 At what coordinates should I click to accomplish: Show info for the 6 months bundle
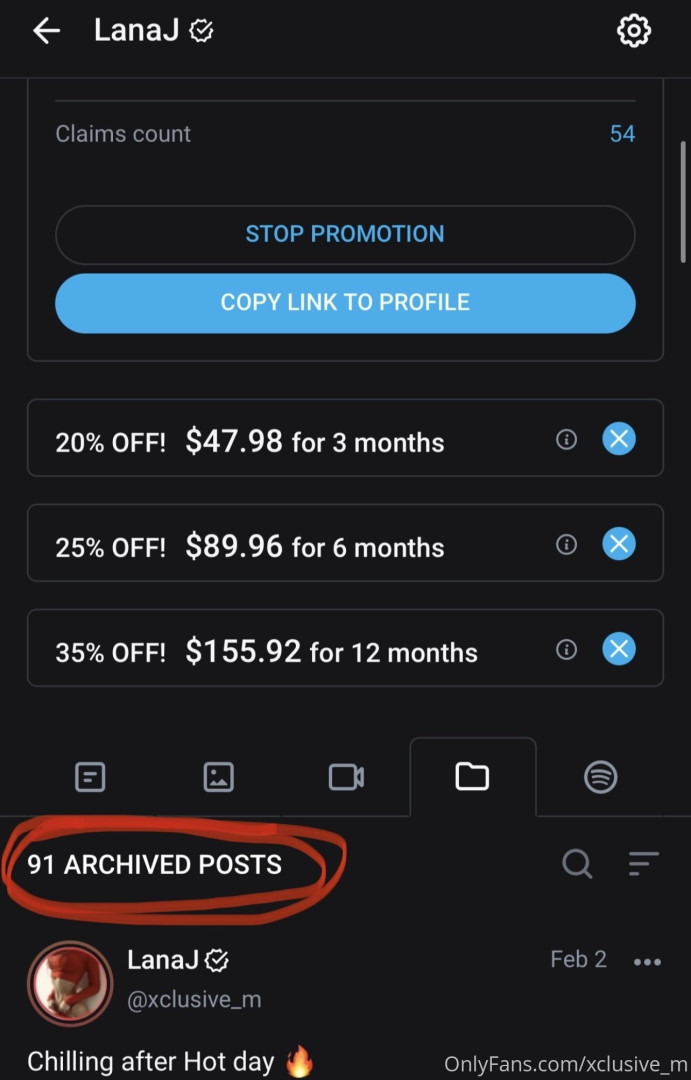click(x=566, y=544)
